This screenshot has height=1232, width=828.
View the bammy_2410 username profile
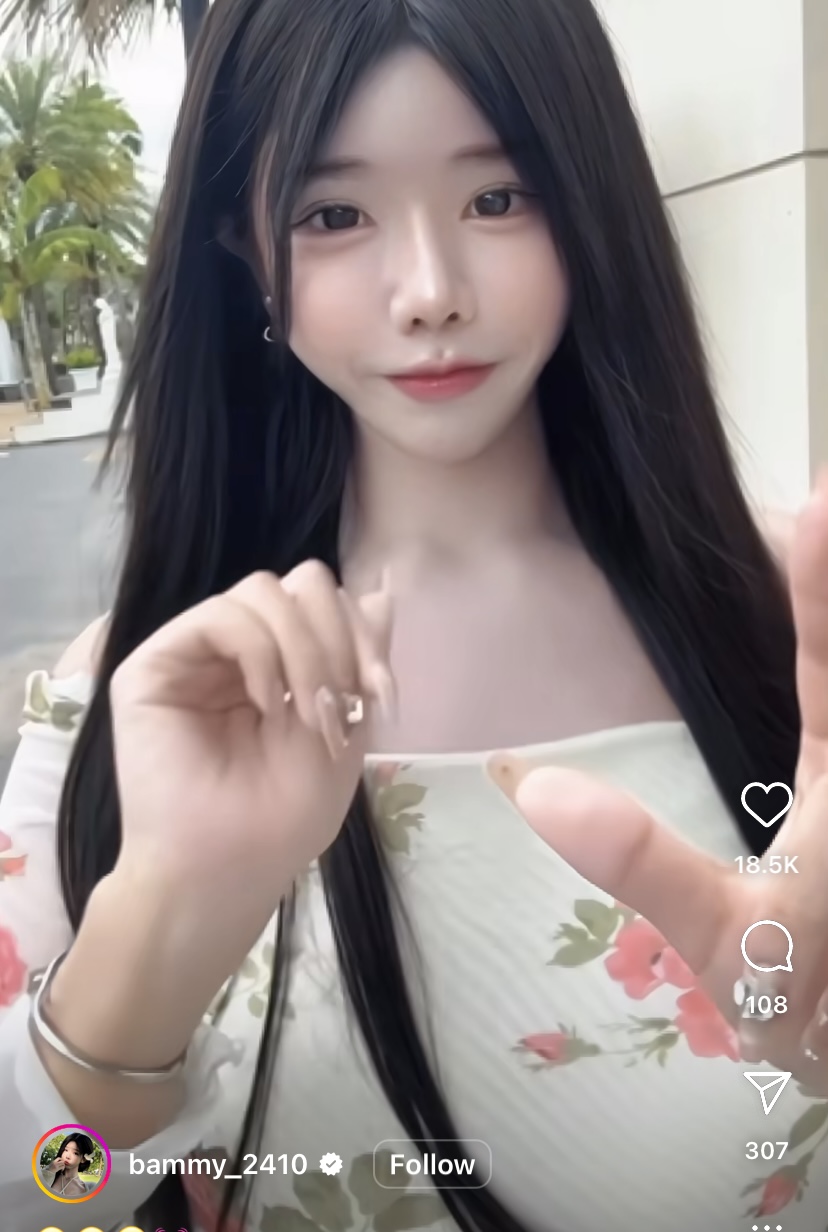[x=218, y=1164]
